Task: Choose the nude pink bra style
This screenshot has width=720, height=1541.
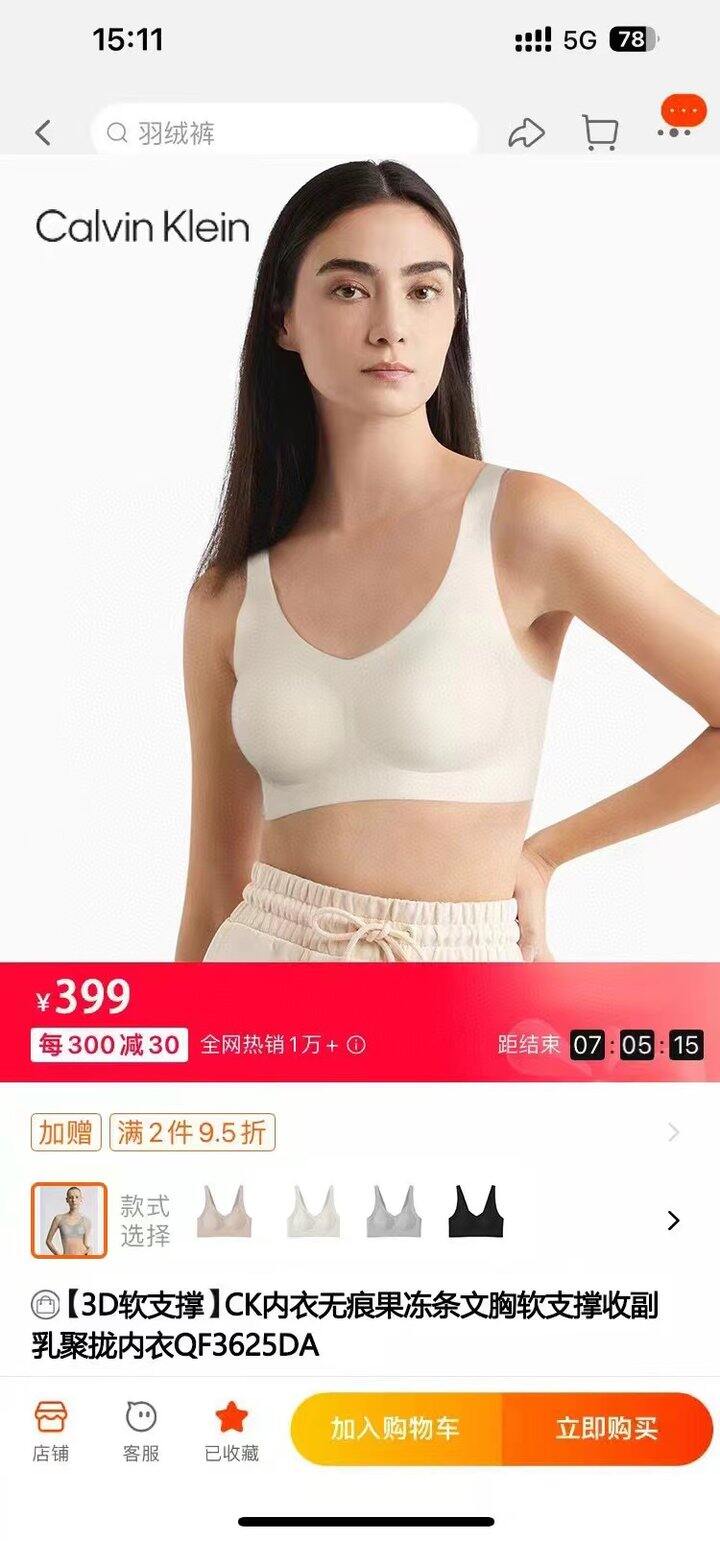Action: point(223,1213)
